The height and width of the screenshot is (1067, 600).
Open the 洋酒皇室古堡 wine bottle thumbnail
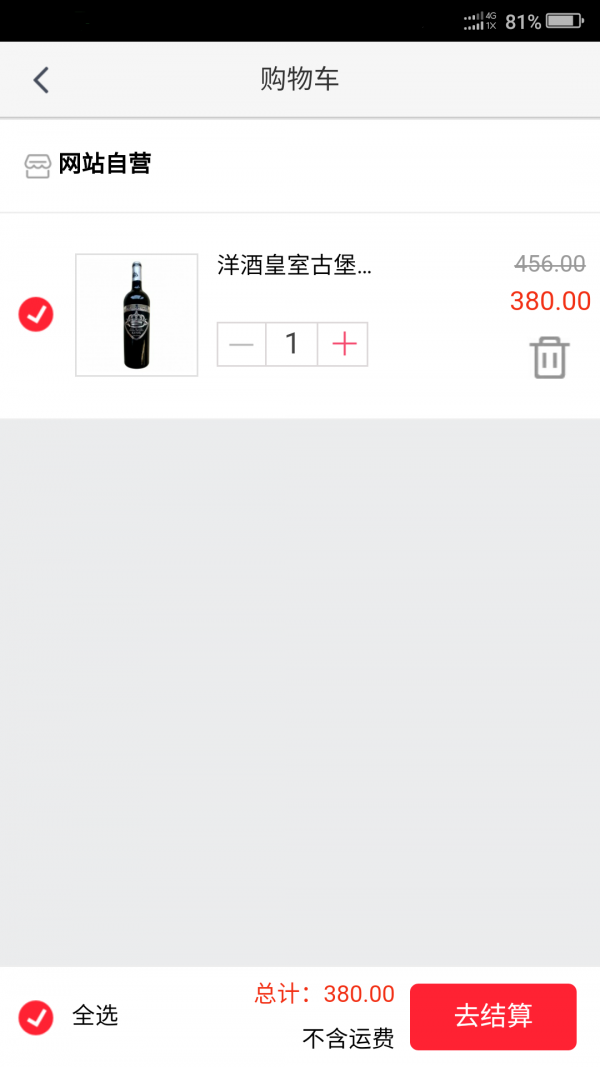(x=137, y=315)
